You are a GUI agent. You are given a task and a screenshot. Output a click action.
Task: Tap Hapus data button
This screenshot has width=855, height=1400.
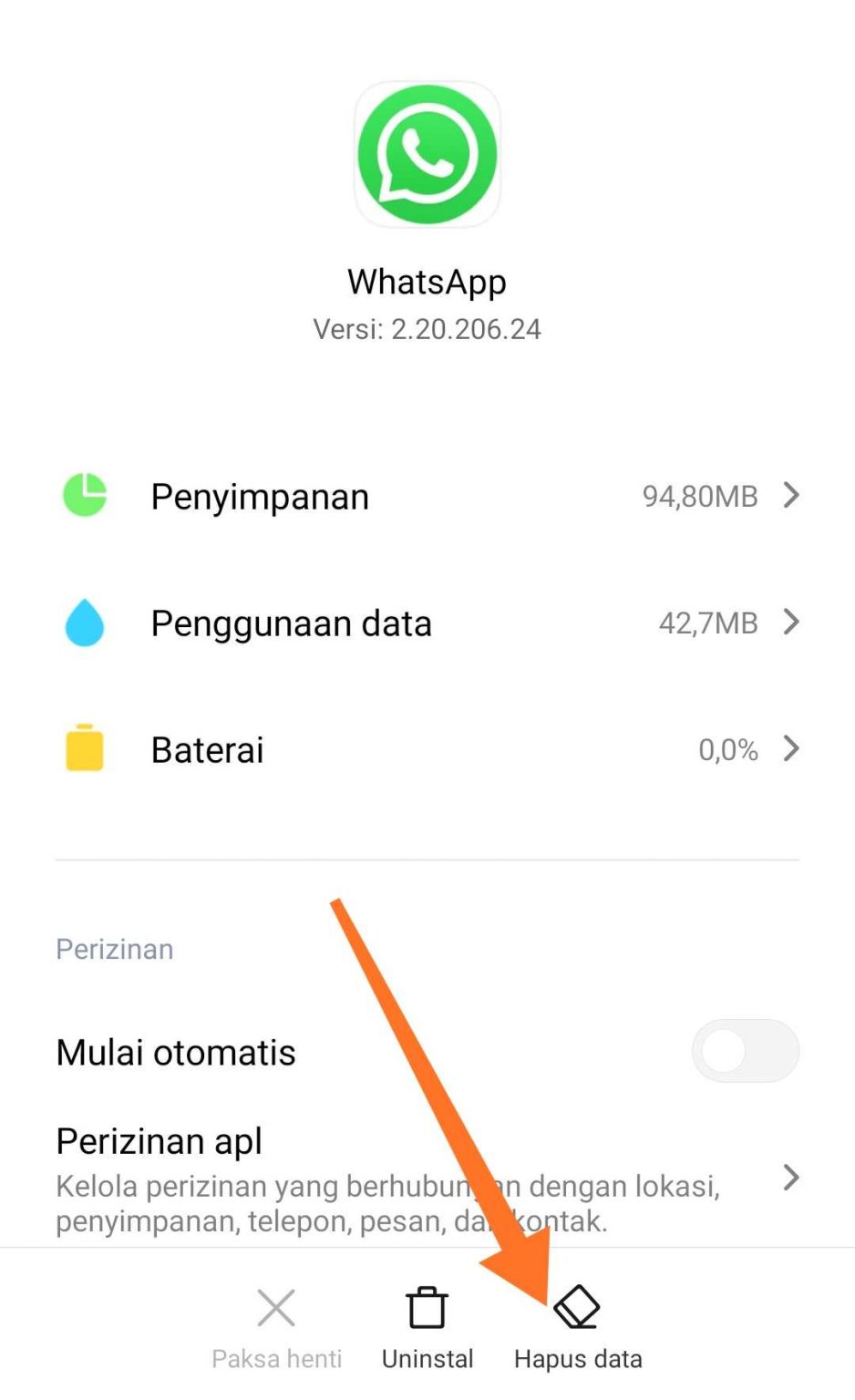[x=578, y=1329]
